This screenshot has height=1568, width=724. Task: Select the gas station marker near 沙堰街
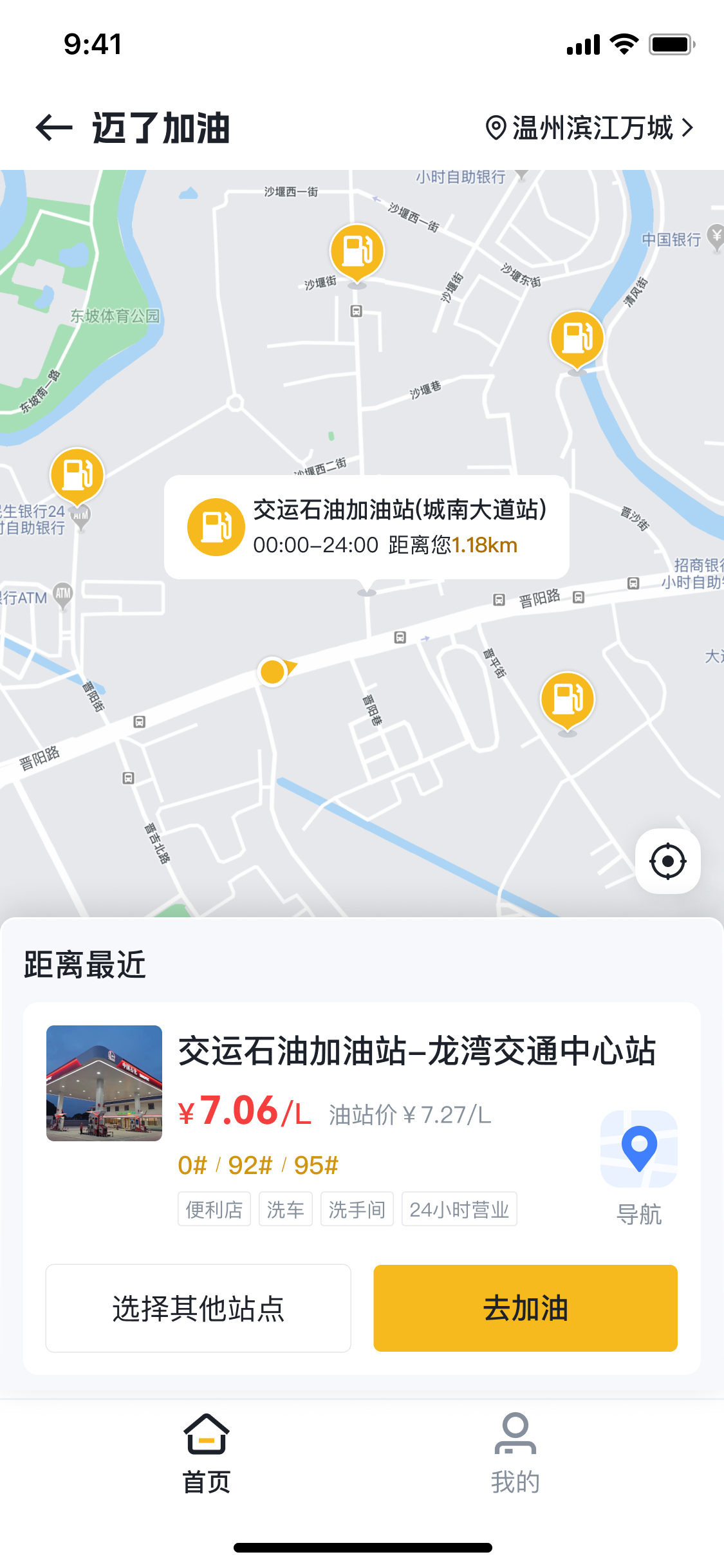pos(357,251)
